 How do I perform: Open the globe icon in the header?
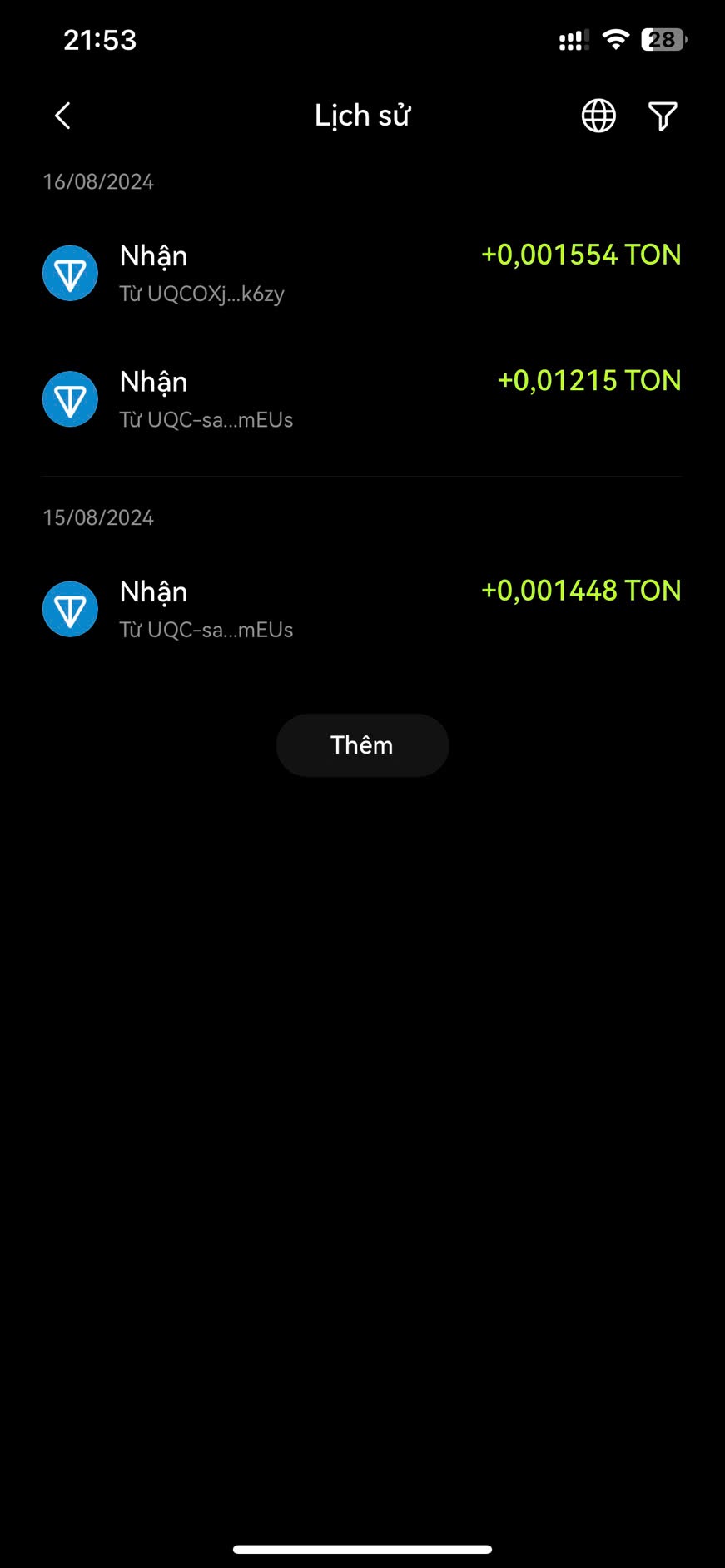pyautogui.click(x=598, y=116)
